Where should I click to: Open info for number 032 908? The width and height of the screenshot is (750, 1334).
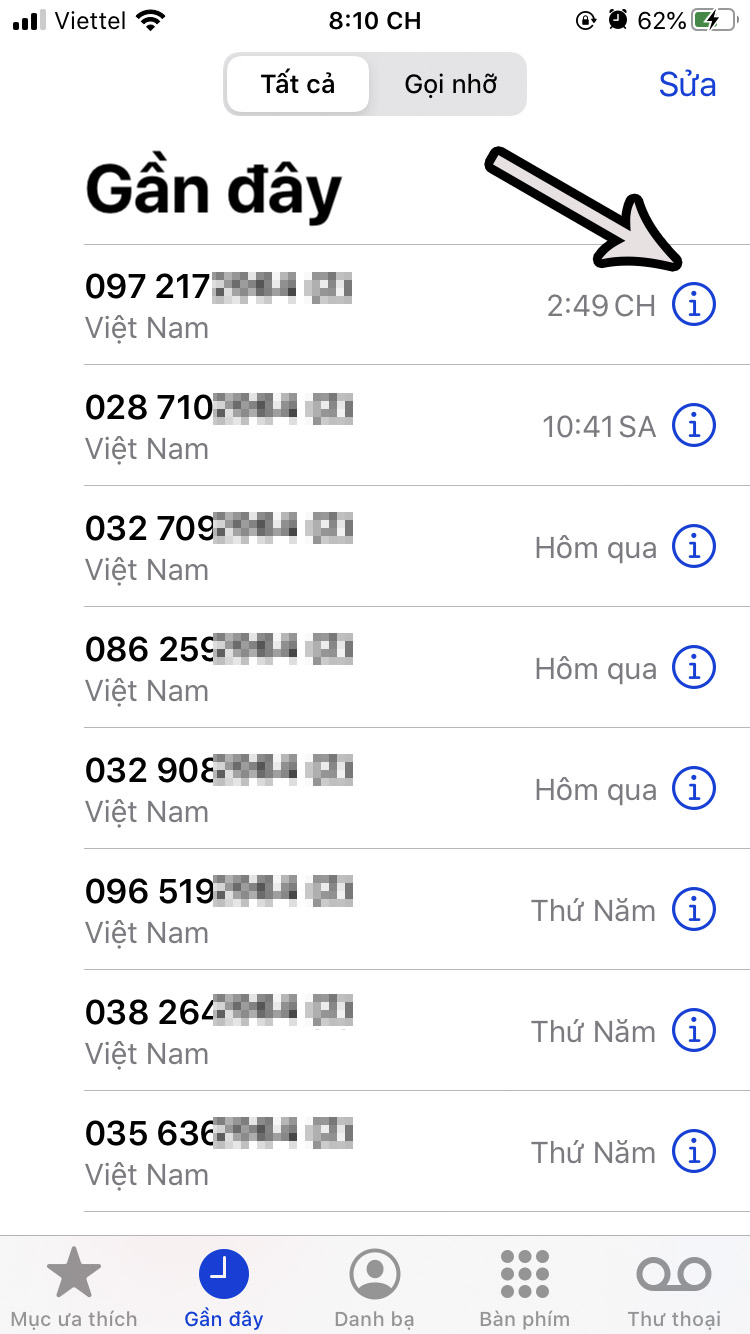click(694, 789)
